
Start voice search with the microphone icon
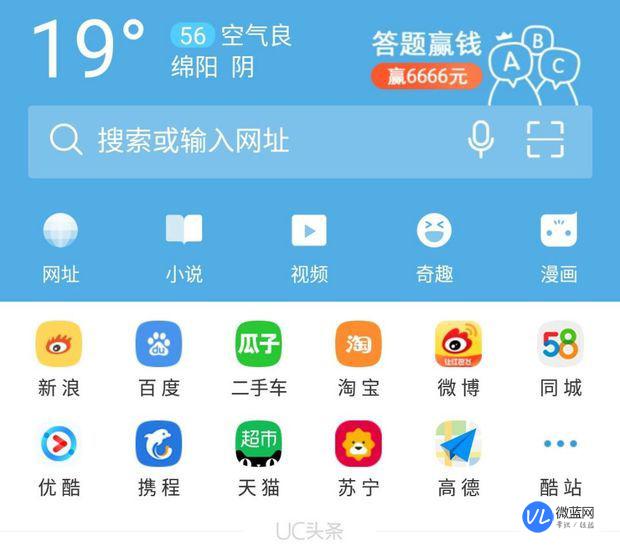tap(481, 140)
